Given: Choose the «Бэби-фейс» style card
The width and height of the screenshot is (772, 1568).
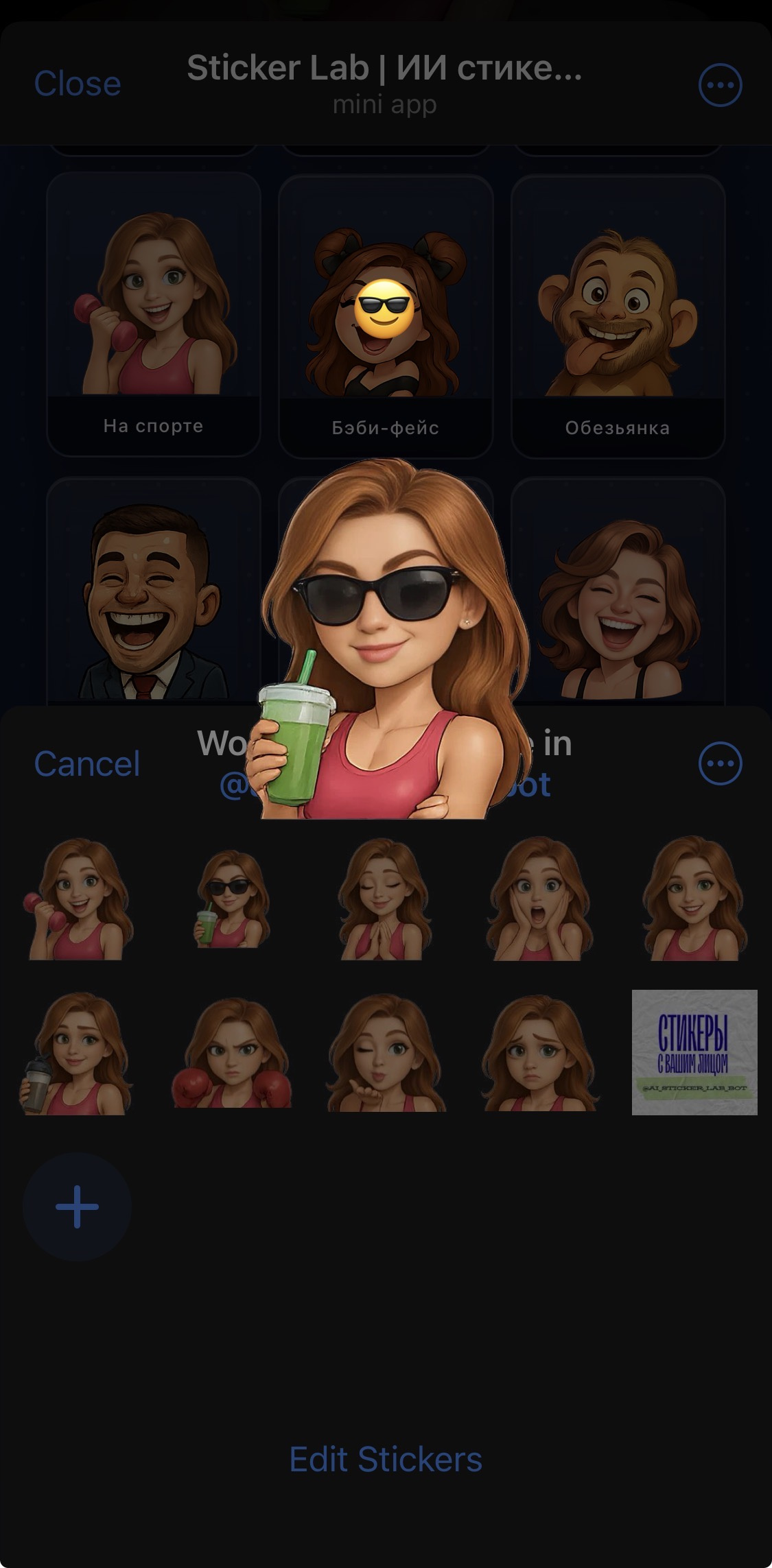Looking at the screenshot, I should coord(385,316).
